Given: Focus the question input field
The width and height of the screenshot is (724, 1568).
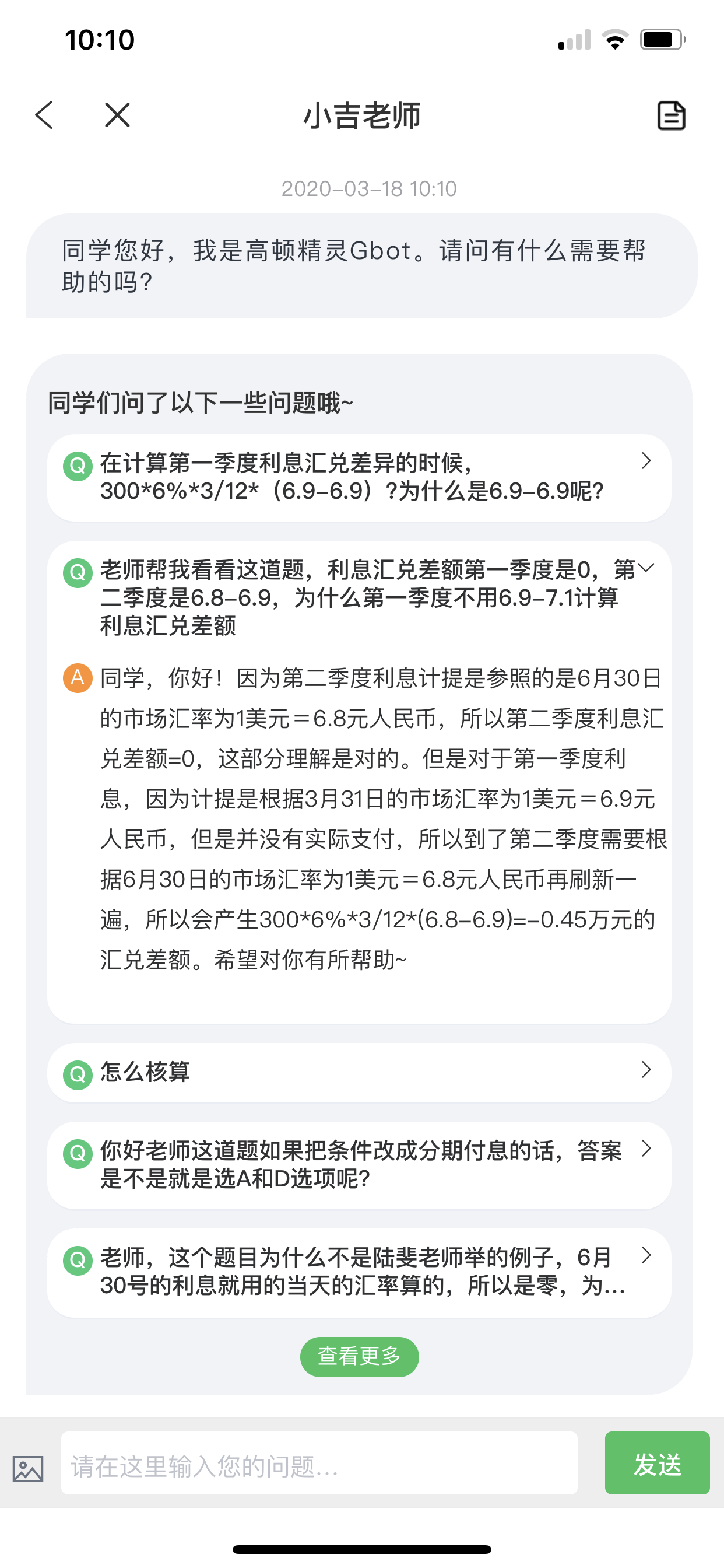Looking at the screenshot, I should (x=319, y=1464).
